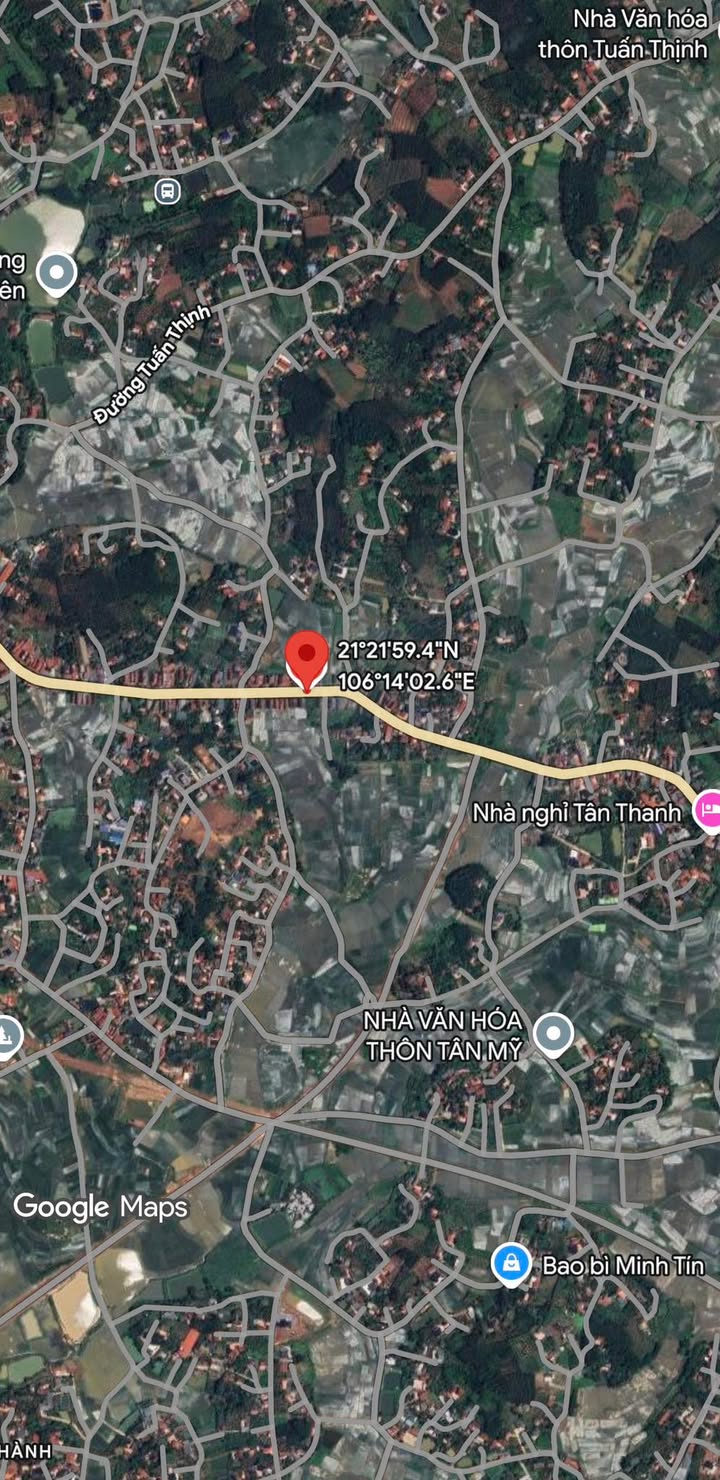Select the Nhà văn hóa thôn Tân Mỹ place marker
Screen dimensions: 720x1480
[553, 1034]
